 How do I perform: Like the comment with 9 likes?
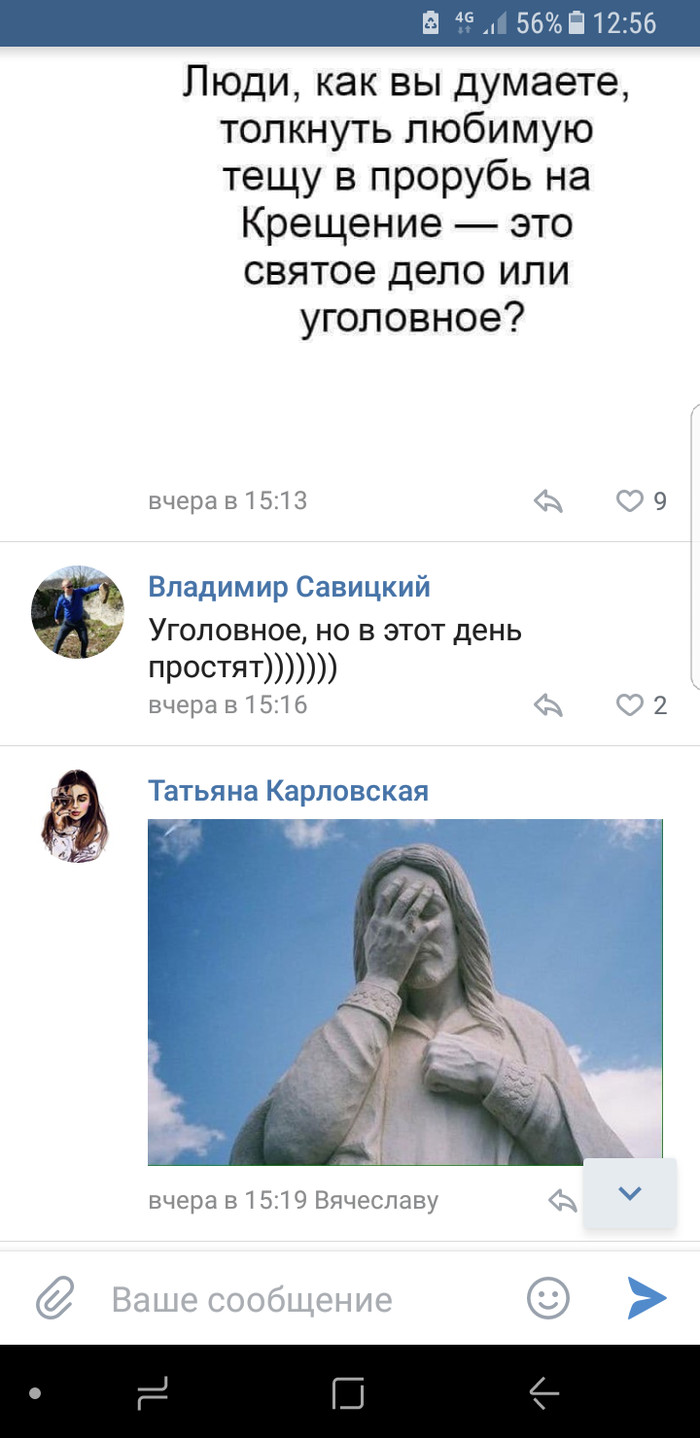tap(630, 501)
